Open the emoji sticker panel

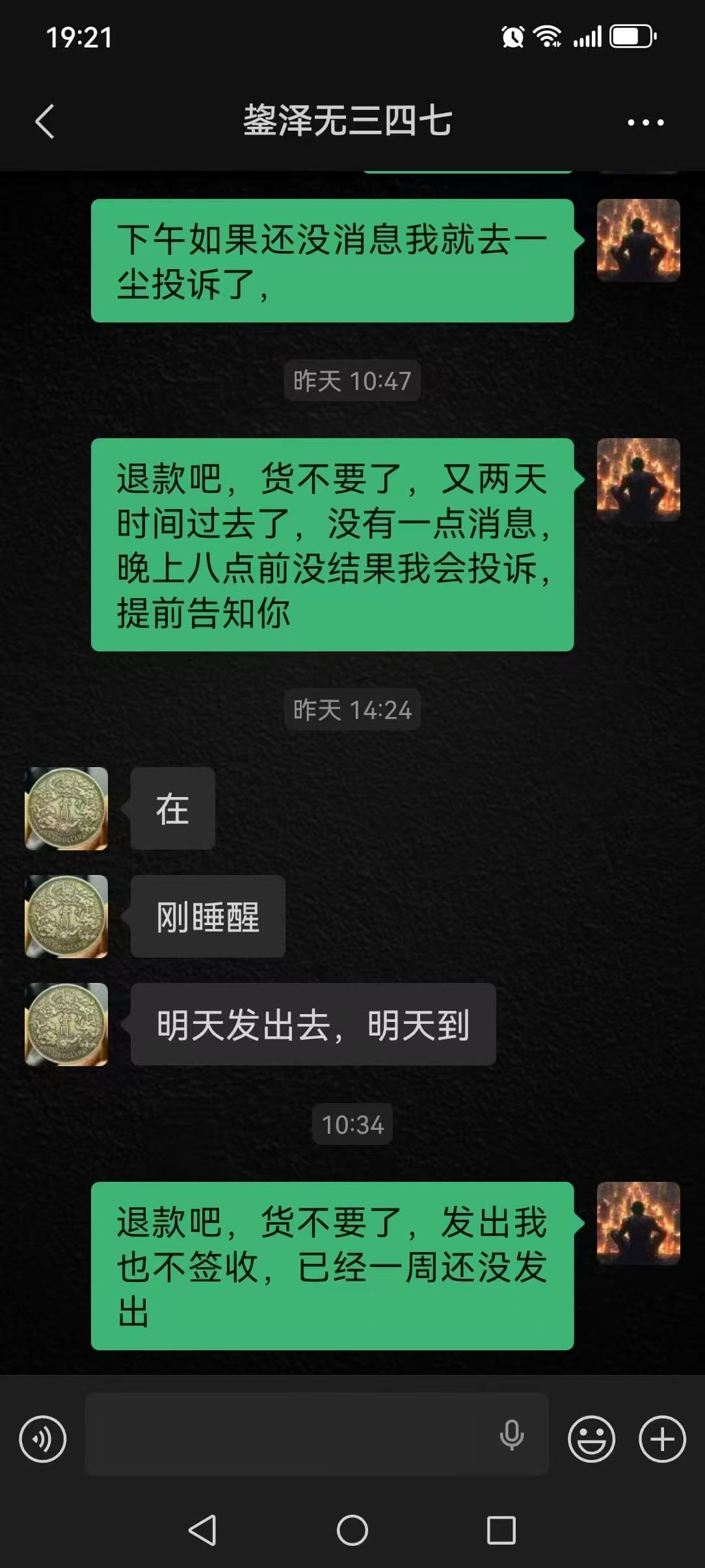coord(591,1439)
